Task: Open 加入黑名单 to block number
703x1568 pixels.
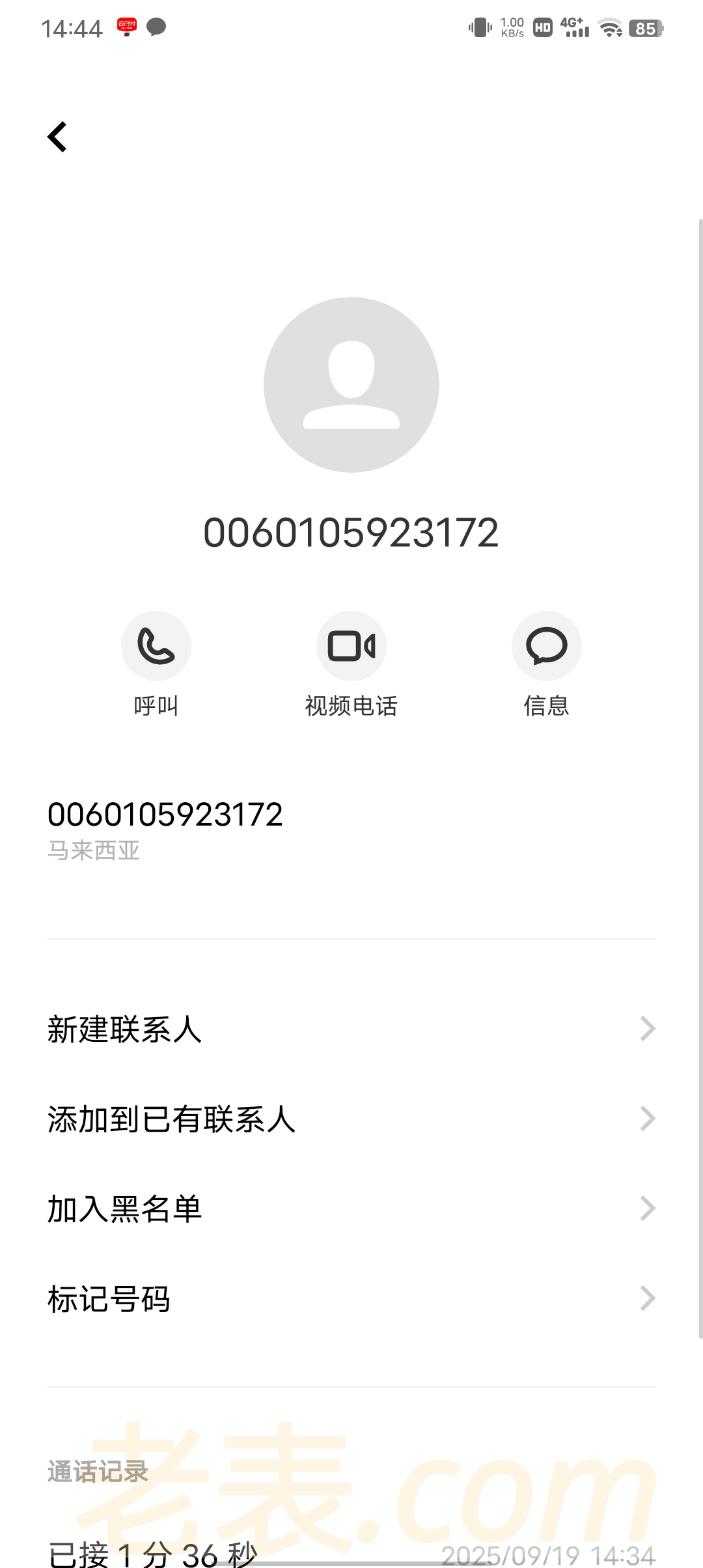Action: point(351,1209)
